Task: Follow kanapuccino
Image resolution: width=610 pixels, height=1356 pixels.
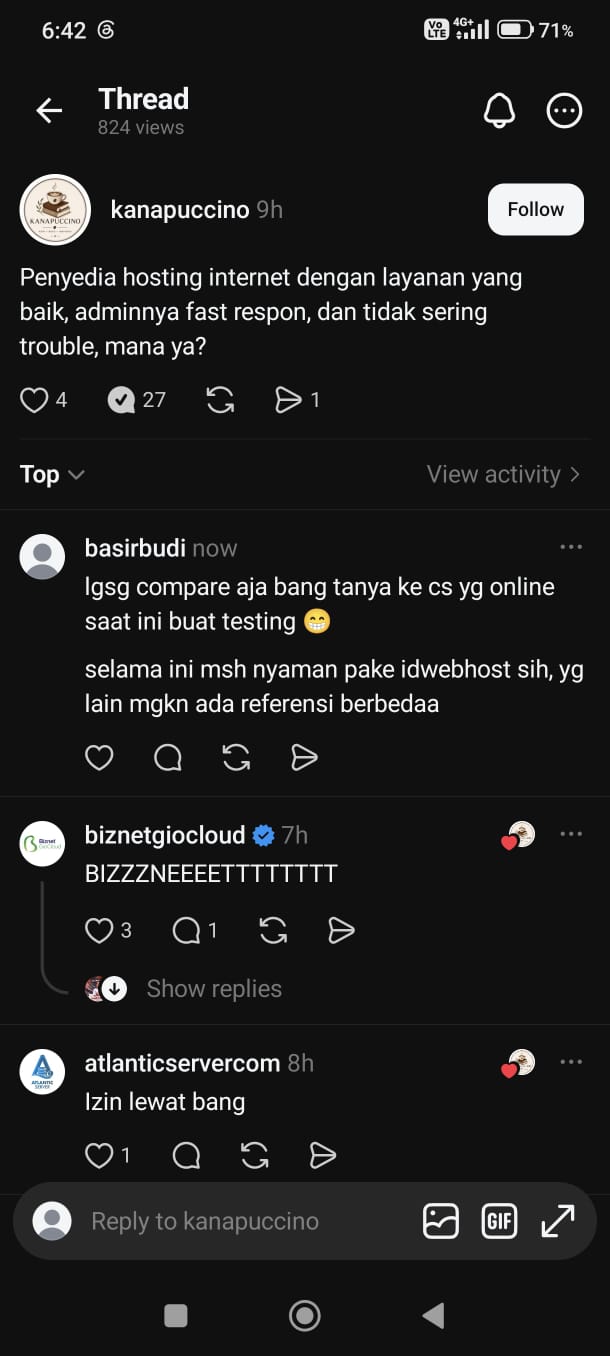Action: point(535,209)
